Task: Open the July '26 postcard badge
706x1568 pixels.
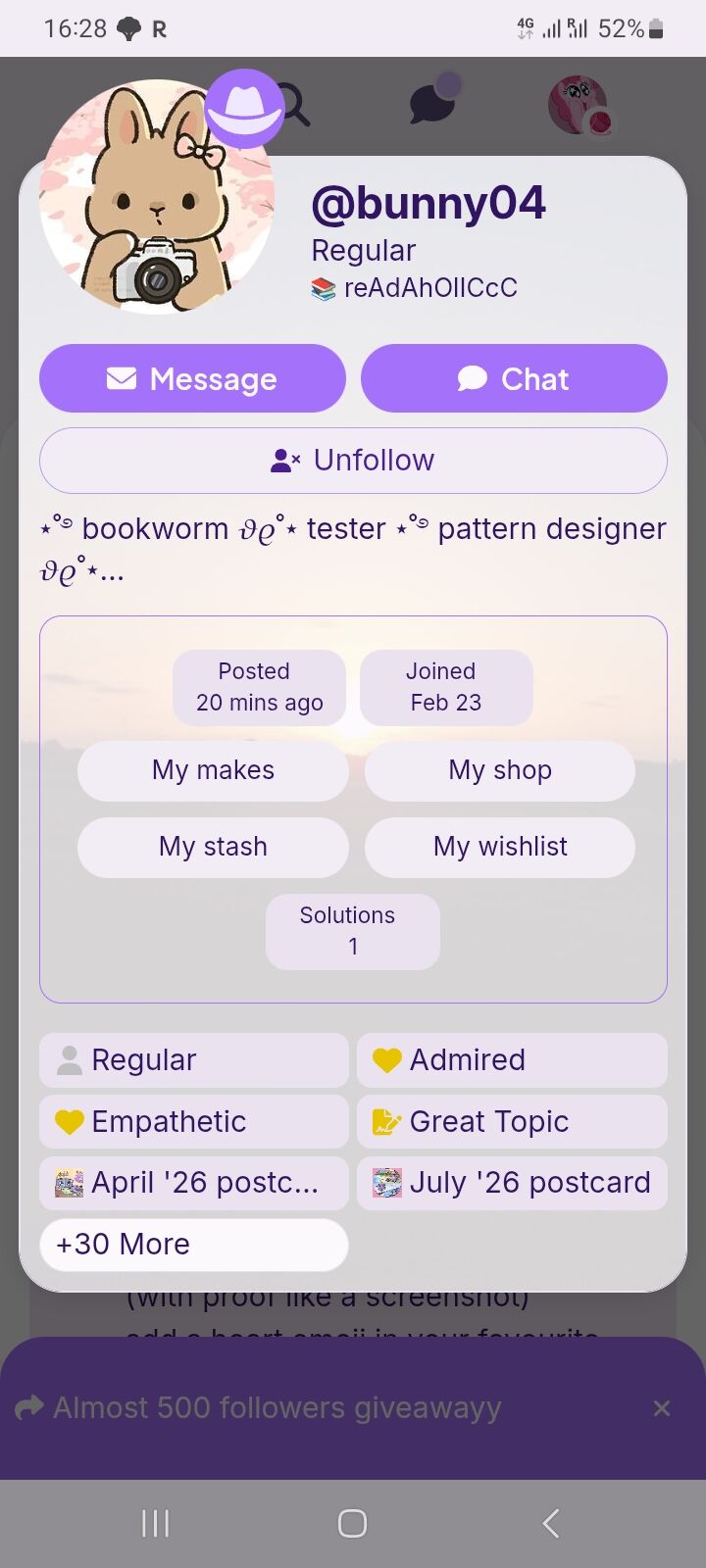Action: point(512,1183)
